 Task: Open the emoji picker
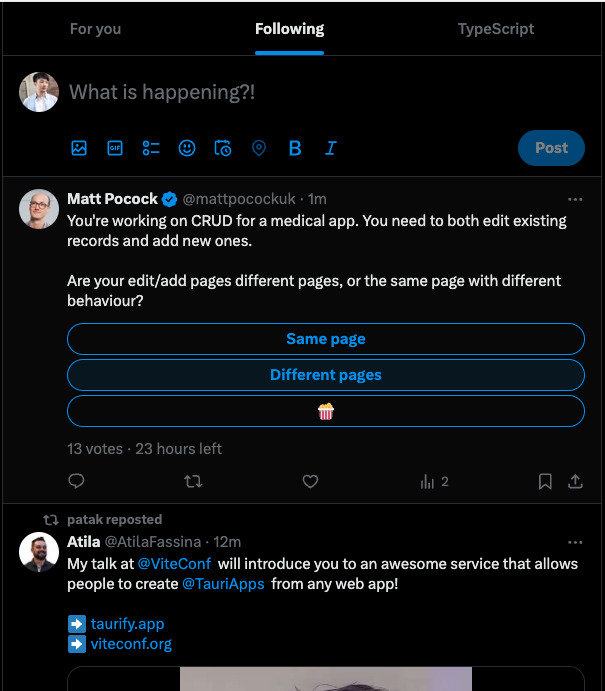click(x=187, y=148)
